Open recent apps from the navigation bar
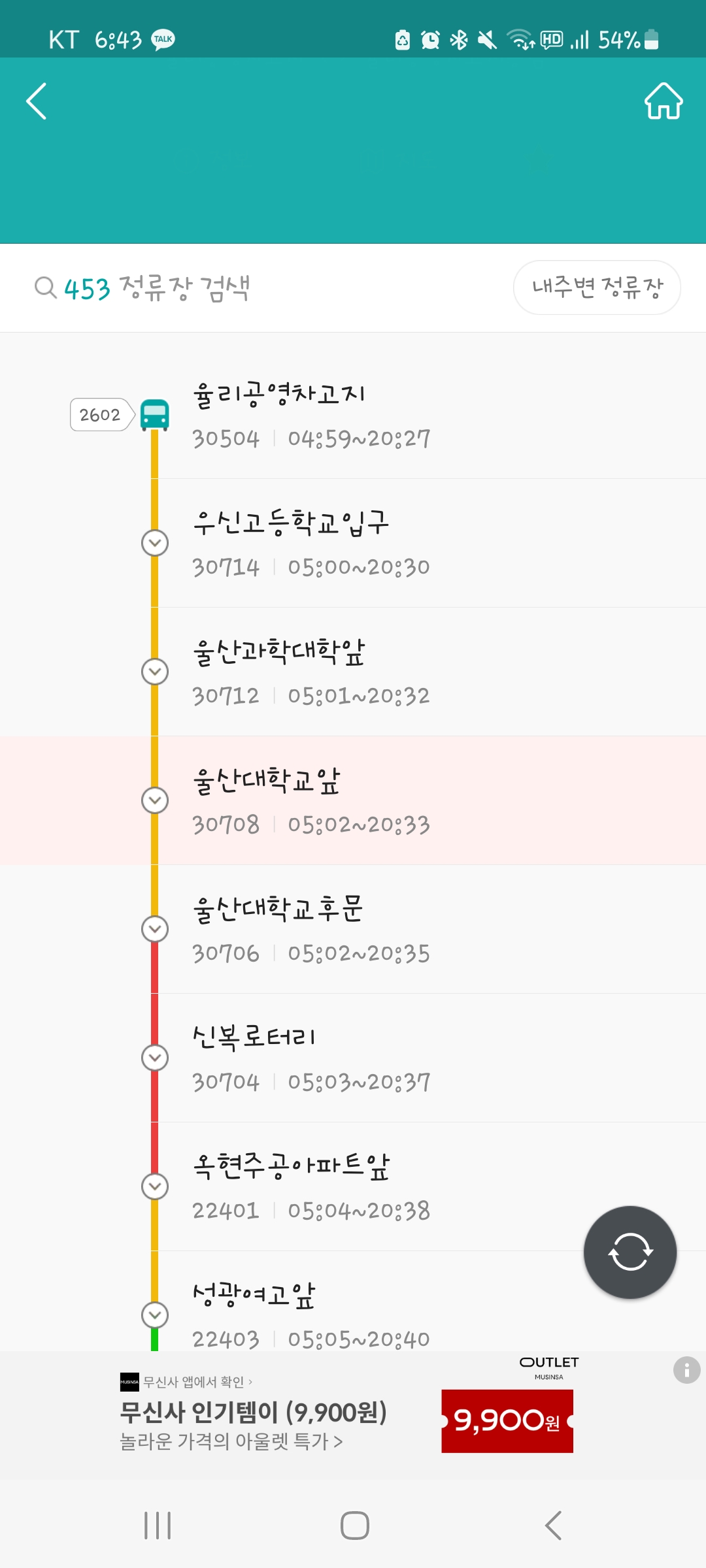This screenshot has height=1568, width=706. coord(158,1526)
